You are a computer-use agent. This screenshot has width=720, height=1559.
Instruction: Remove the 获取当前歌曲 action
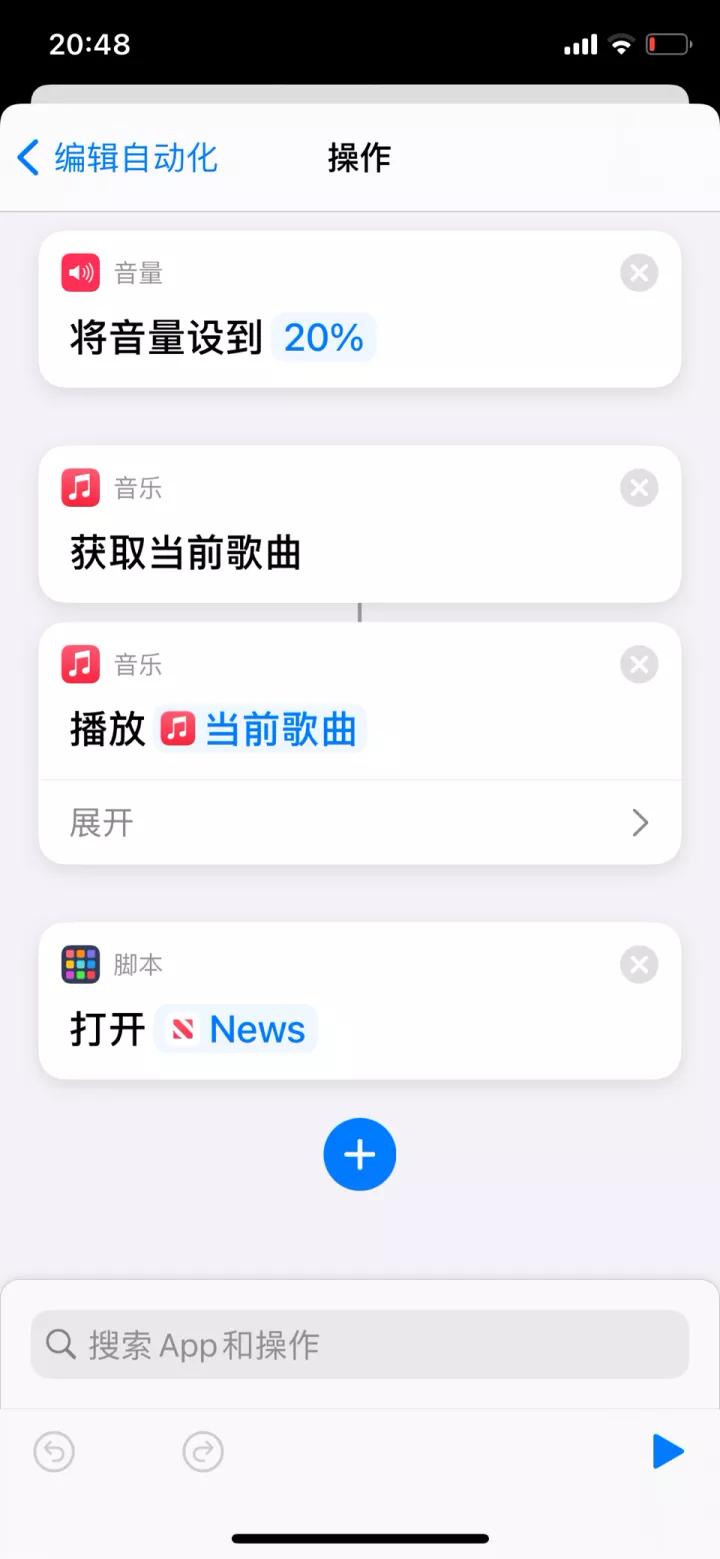coord(639,489)
